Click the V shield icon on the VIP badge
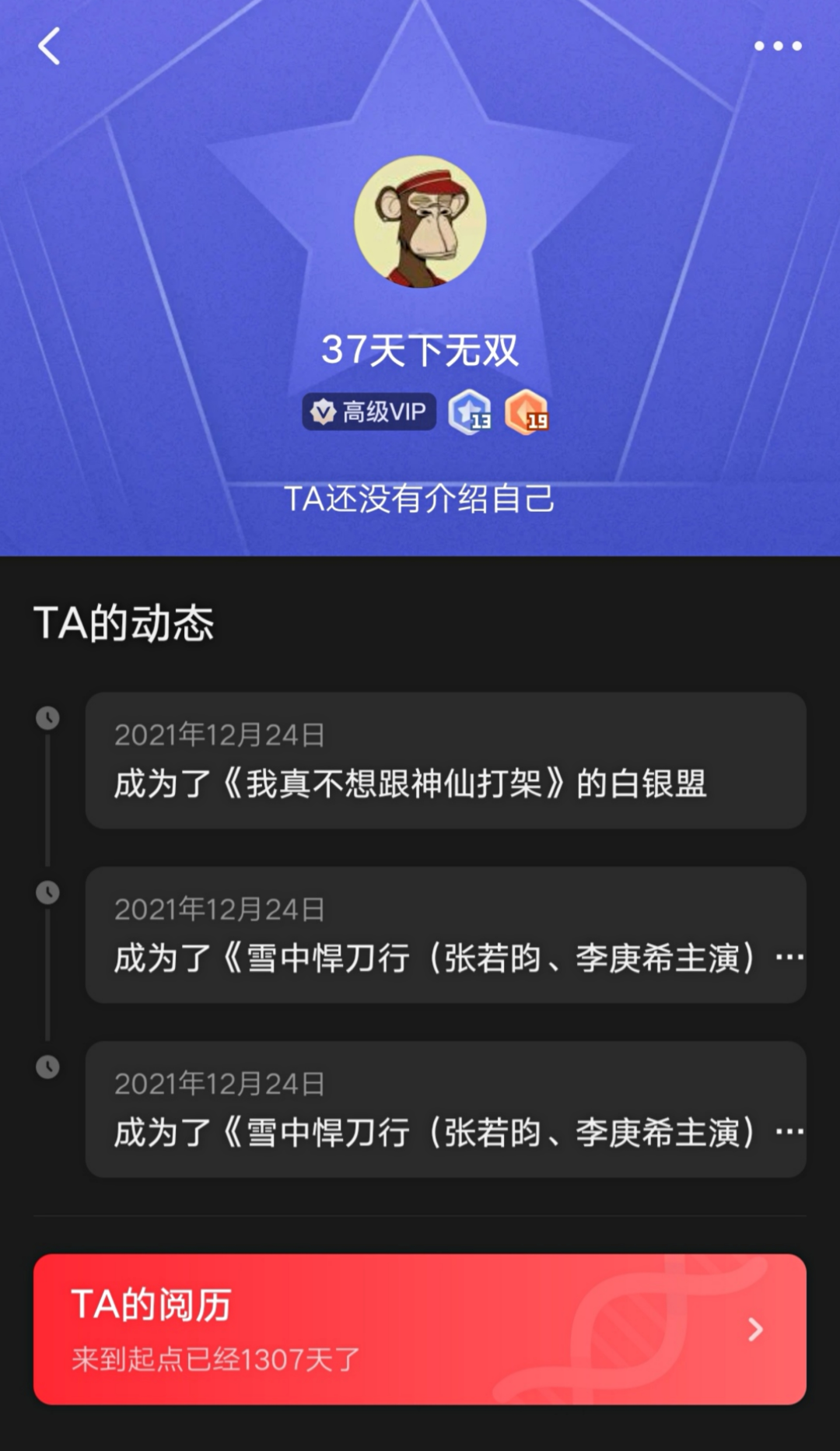Image resolution: width=840 pixels, height=1451 pixels. (x=324, y=413)
